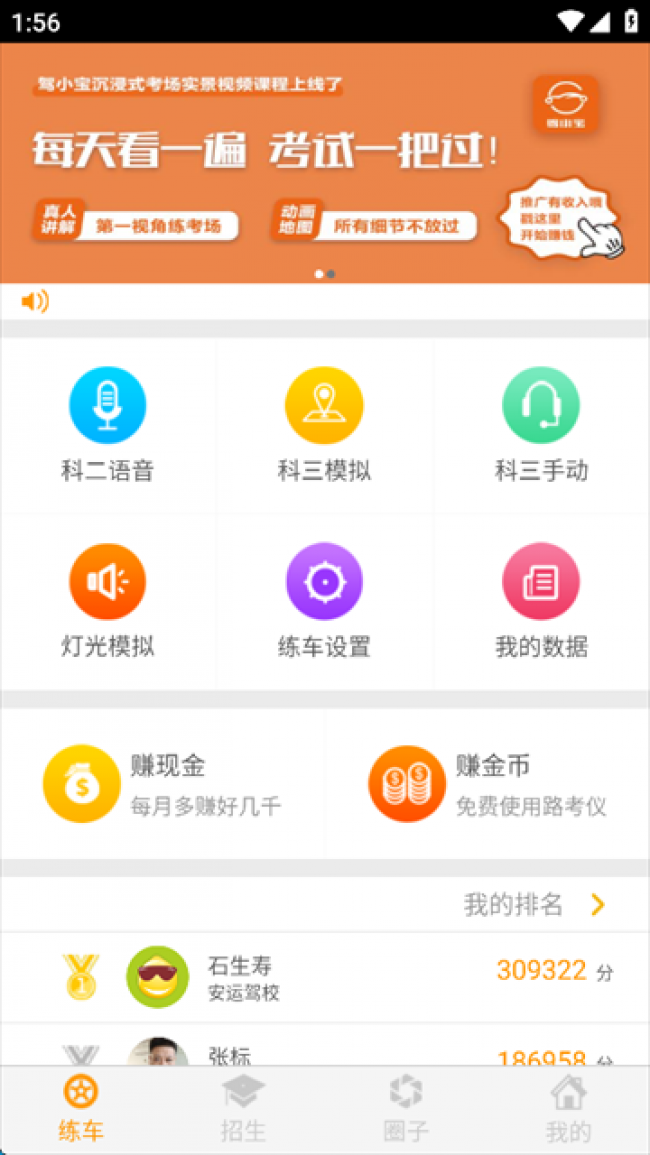650x1155 pixels.
Task: View 我的排名 my ranking
Action: (x=535, y=905)
